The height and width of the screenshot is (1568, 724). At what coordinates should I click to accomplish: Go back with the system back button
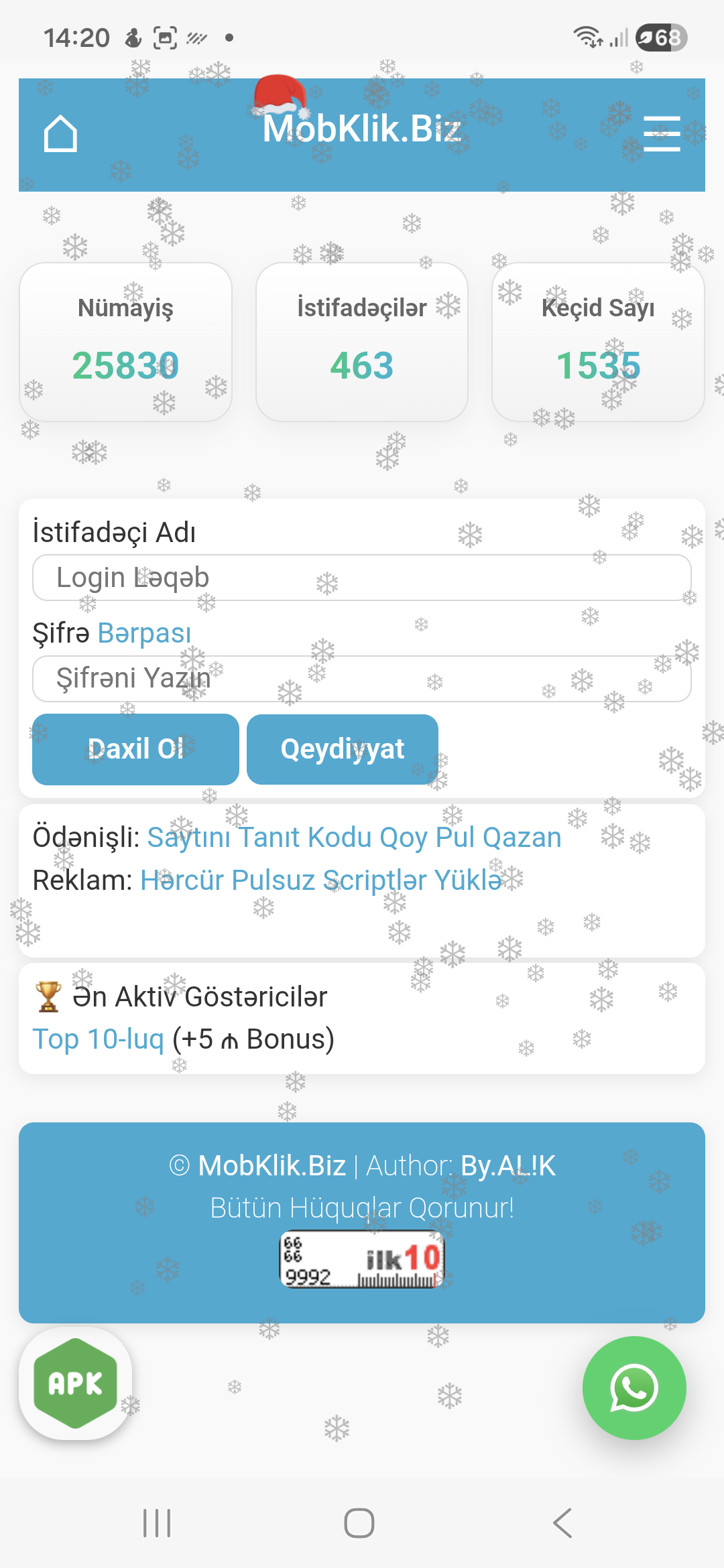point(562,1523)
